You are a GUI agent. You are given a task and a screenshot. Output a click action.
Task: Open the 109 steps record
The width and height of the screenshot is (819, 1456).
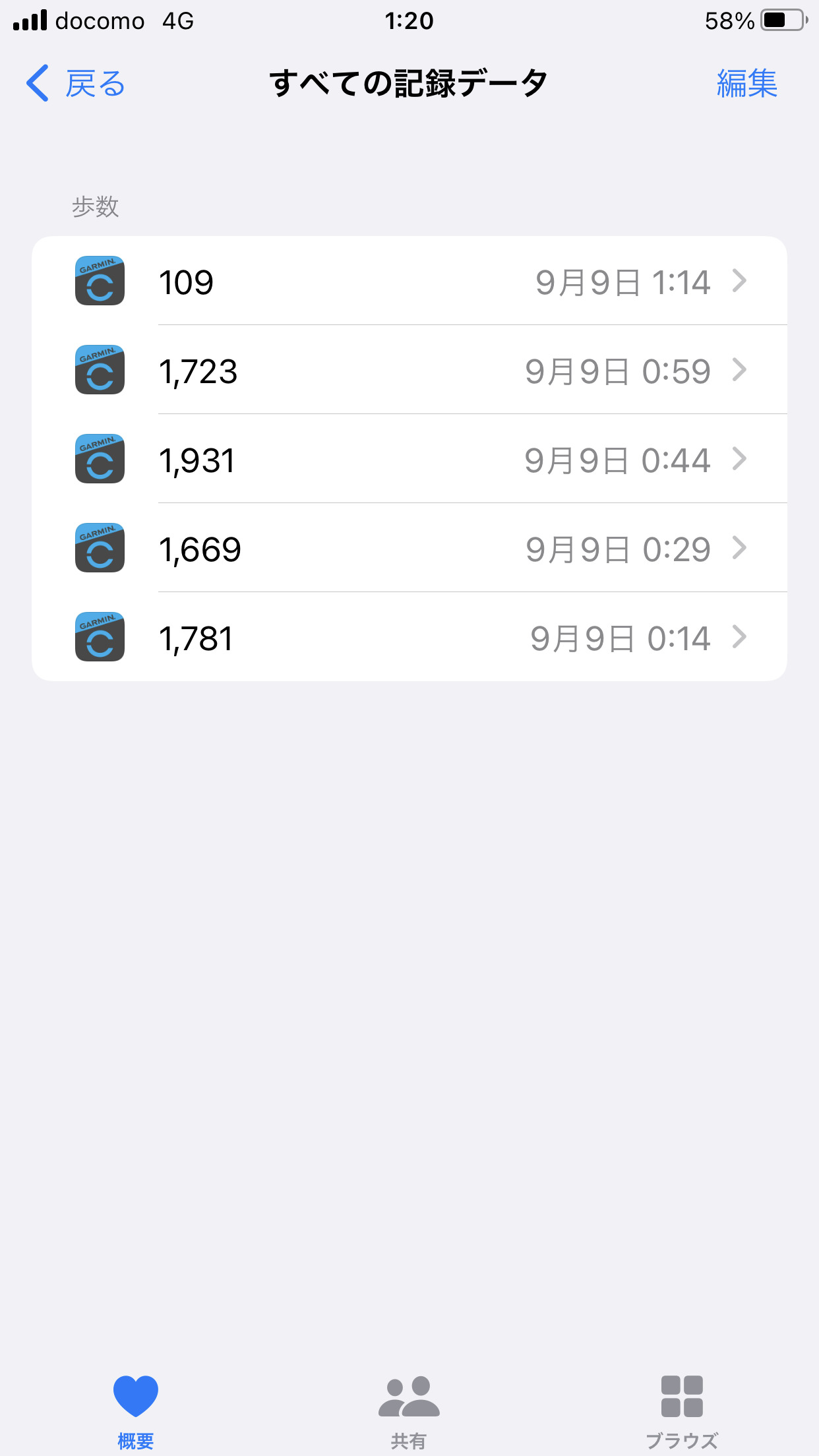coord(409,282)
